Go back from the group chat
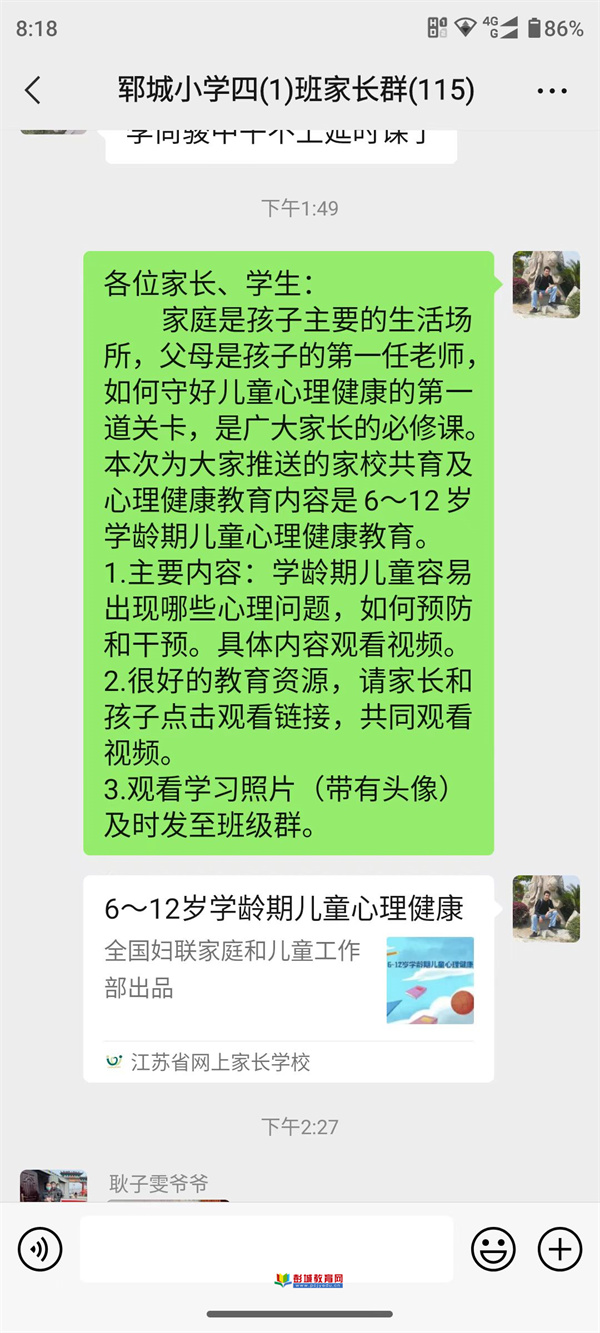 point(33,91)
